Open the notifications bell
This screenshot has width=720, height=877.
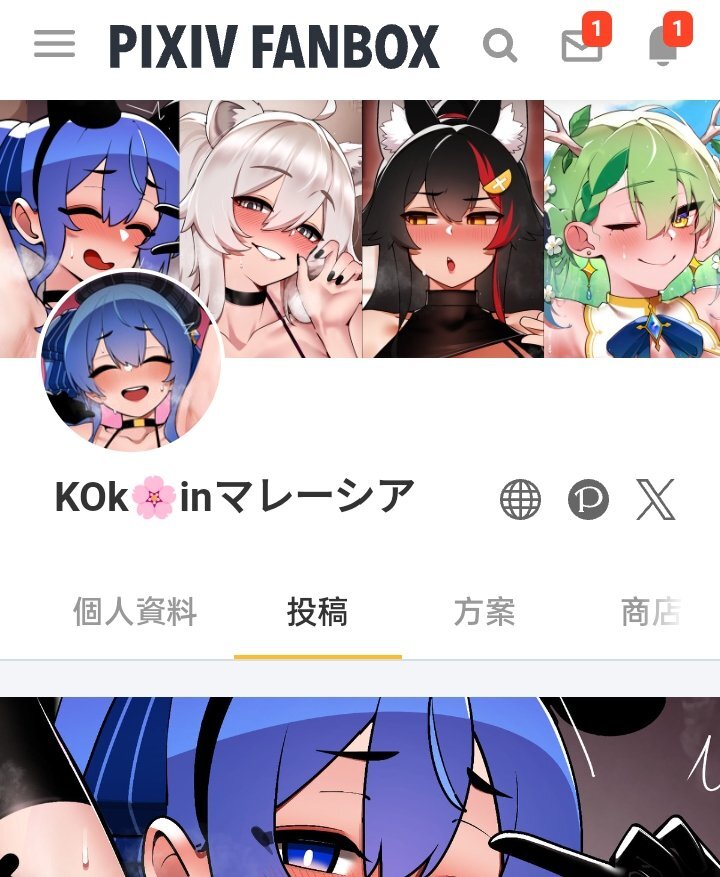(664, 45)
